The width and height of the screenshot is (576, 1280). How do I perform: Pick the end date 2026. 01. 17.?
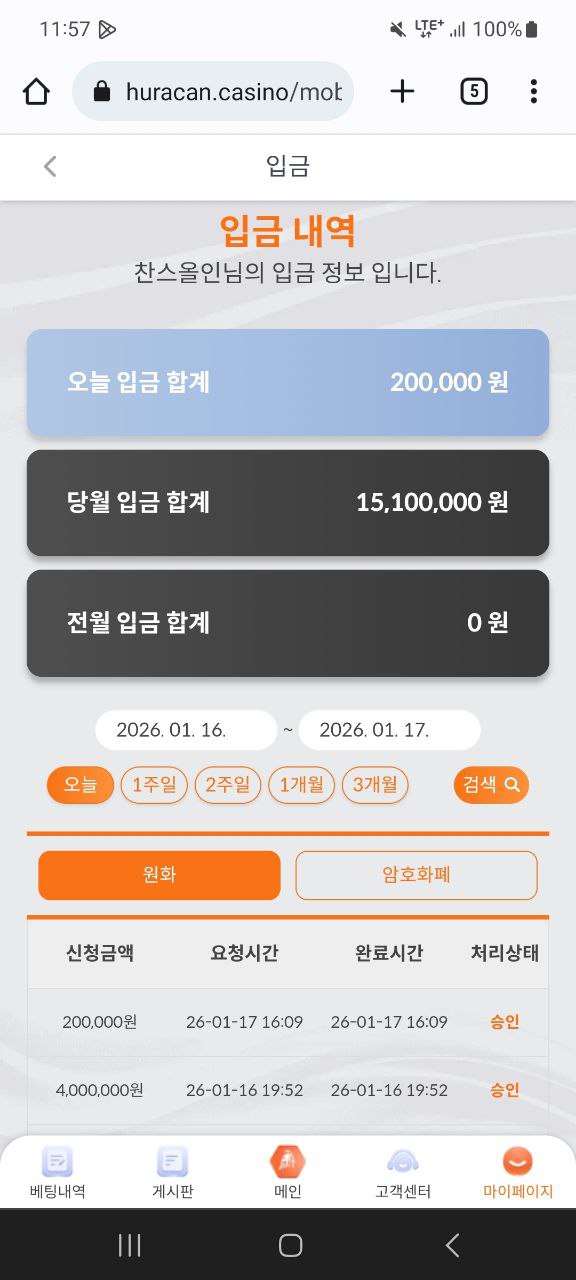[x=389, y=730]
